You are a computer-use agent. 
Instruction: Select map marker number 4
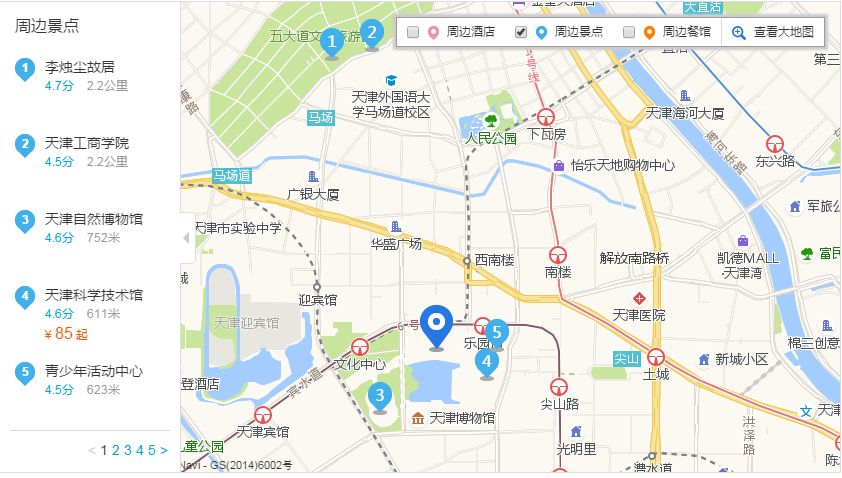tap(486, 362)
